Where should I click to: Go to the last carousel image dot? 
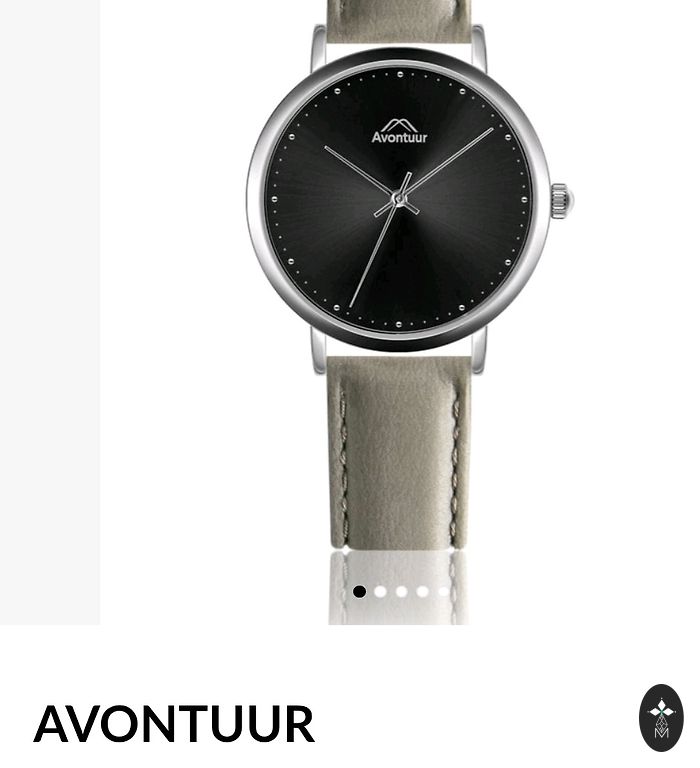pos(443,592)
